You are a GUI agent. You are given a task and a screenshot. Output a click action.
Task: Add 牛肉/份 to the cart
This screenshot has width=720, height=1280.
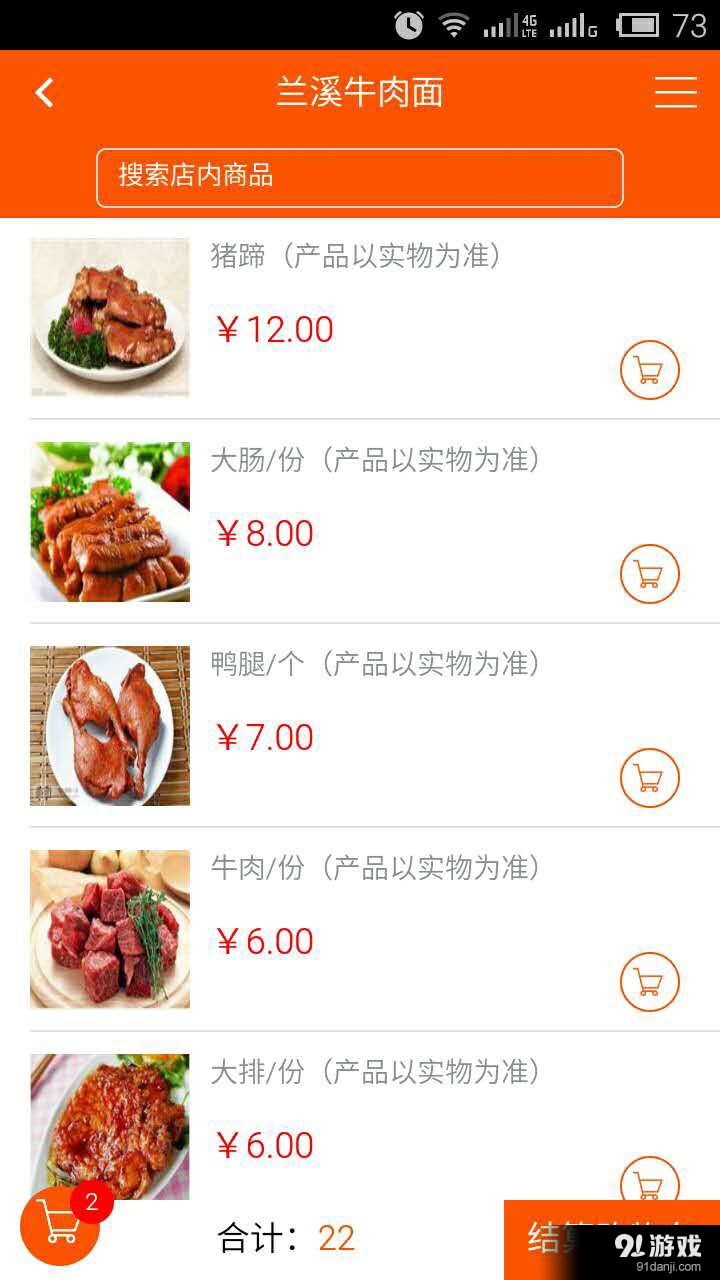click(650, 982)
